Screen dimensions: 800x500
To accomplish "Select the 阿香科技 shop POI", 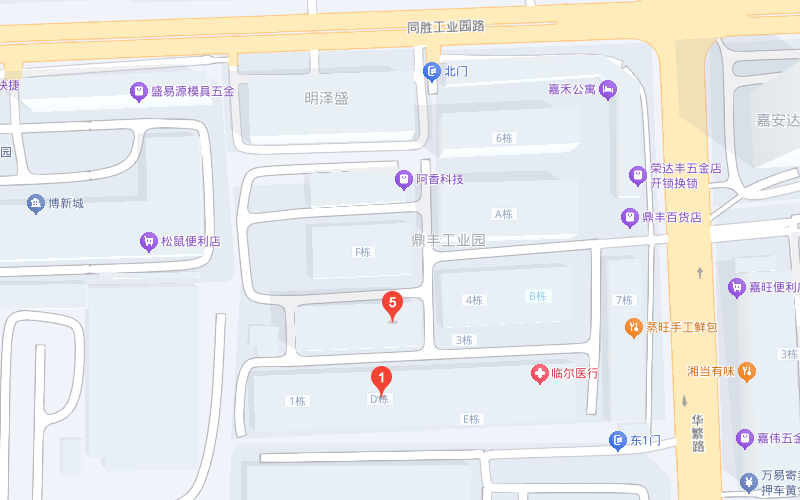I will pyautogui.click(x=403, y=179).
